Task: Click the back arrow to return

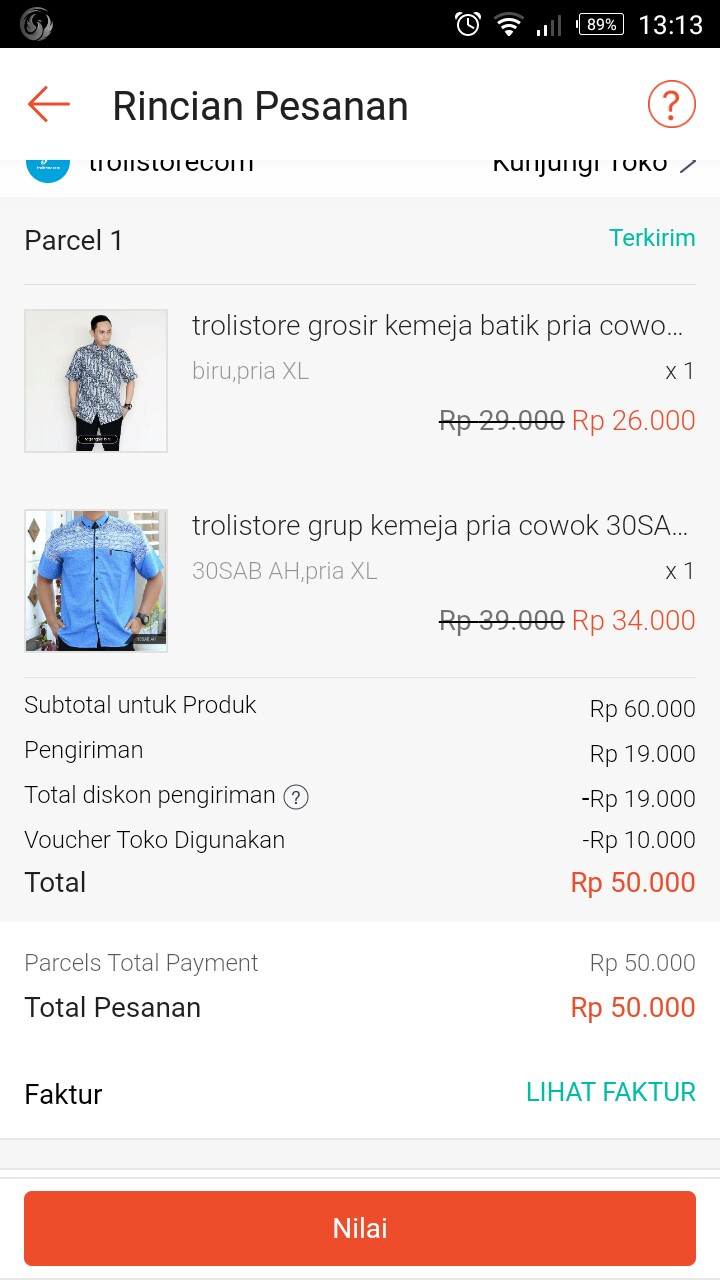Action: (x=47, y=103)
